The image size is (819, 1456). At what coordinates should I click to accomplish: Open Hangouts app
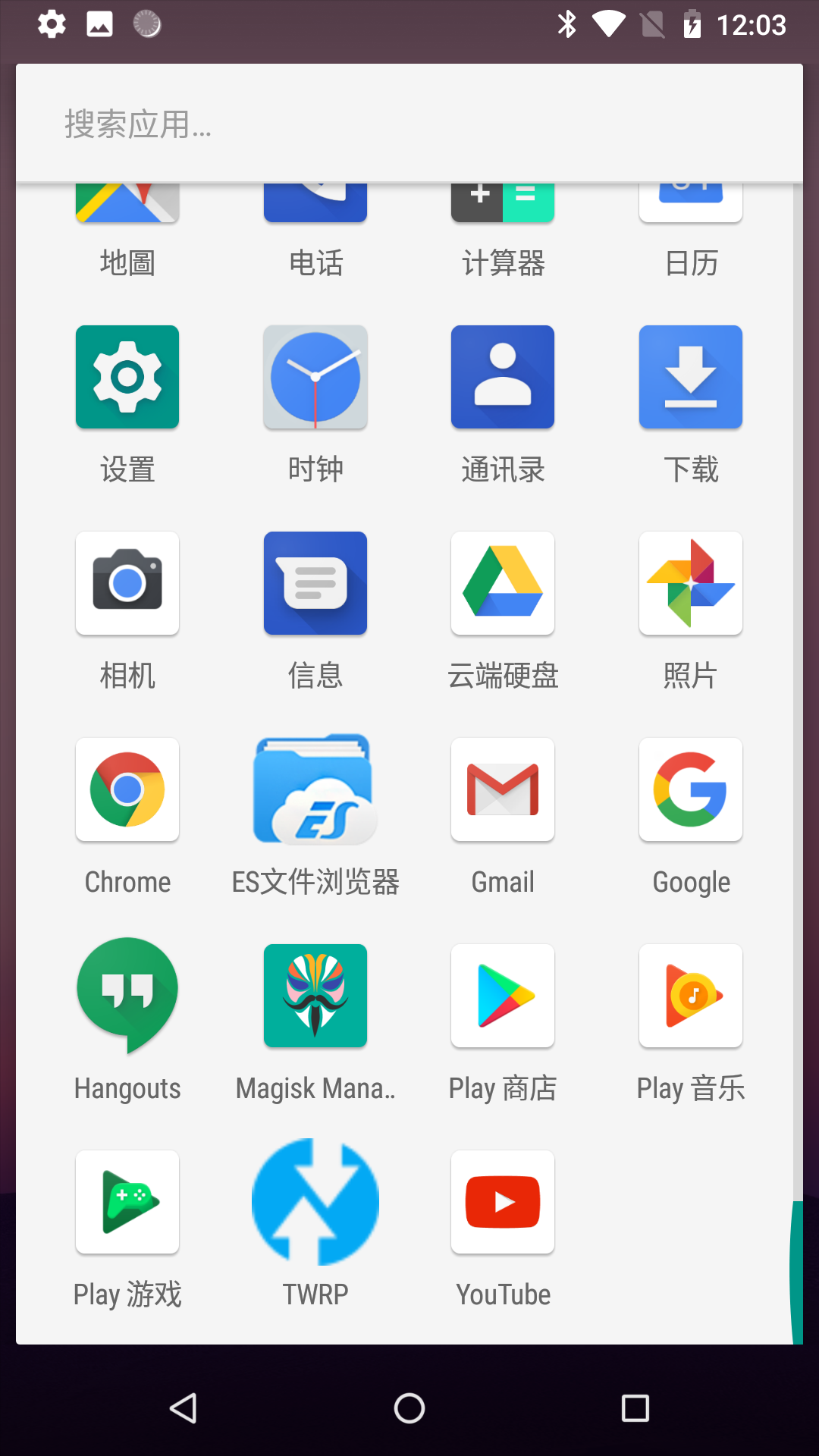click(x=127, y=996)
